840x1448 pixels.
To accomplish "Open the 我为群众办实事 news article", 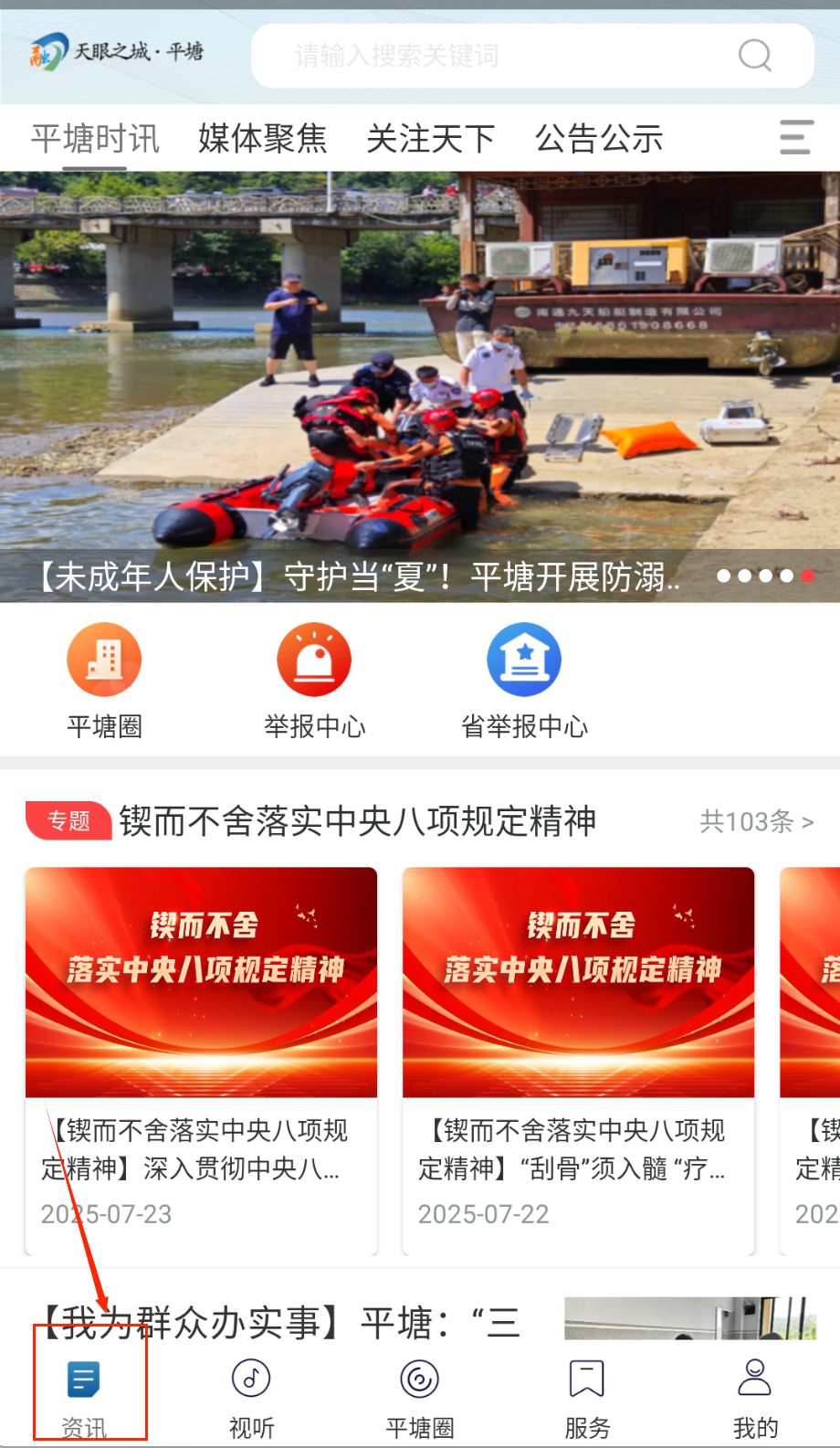I will 283,1323.
